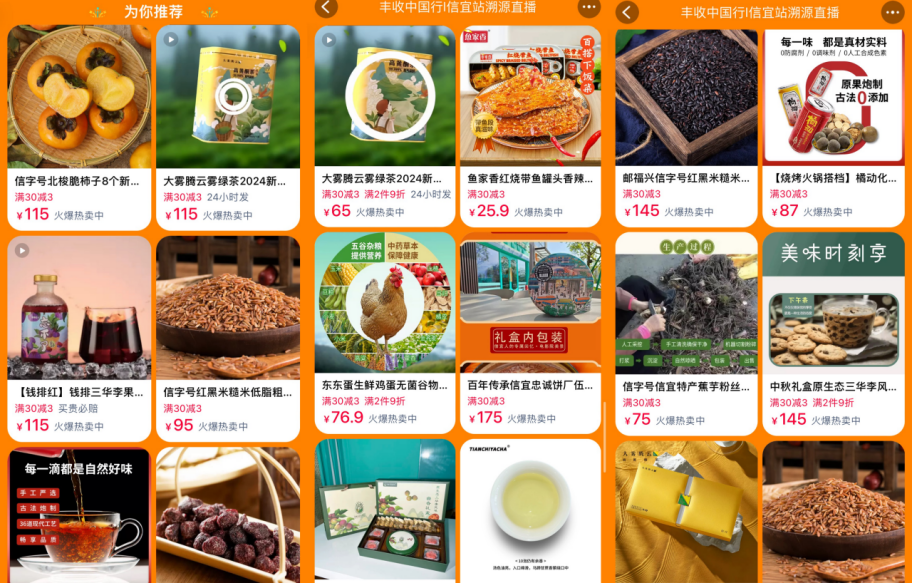This screenshot has width=912, height=584.
Task: View the 【钱排红】钱排三华李果 item
Action: coord(79,335)
